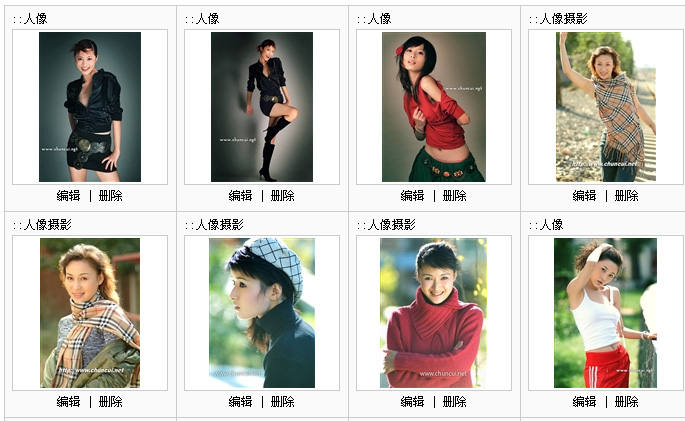Delete the red top flower-hair photo
The image size is (685, 421).
point(454,196)
